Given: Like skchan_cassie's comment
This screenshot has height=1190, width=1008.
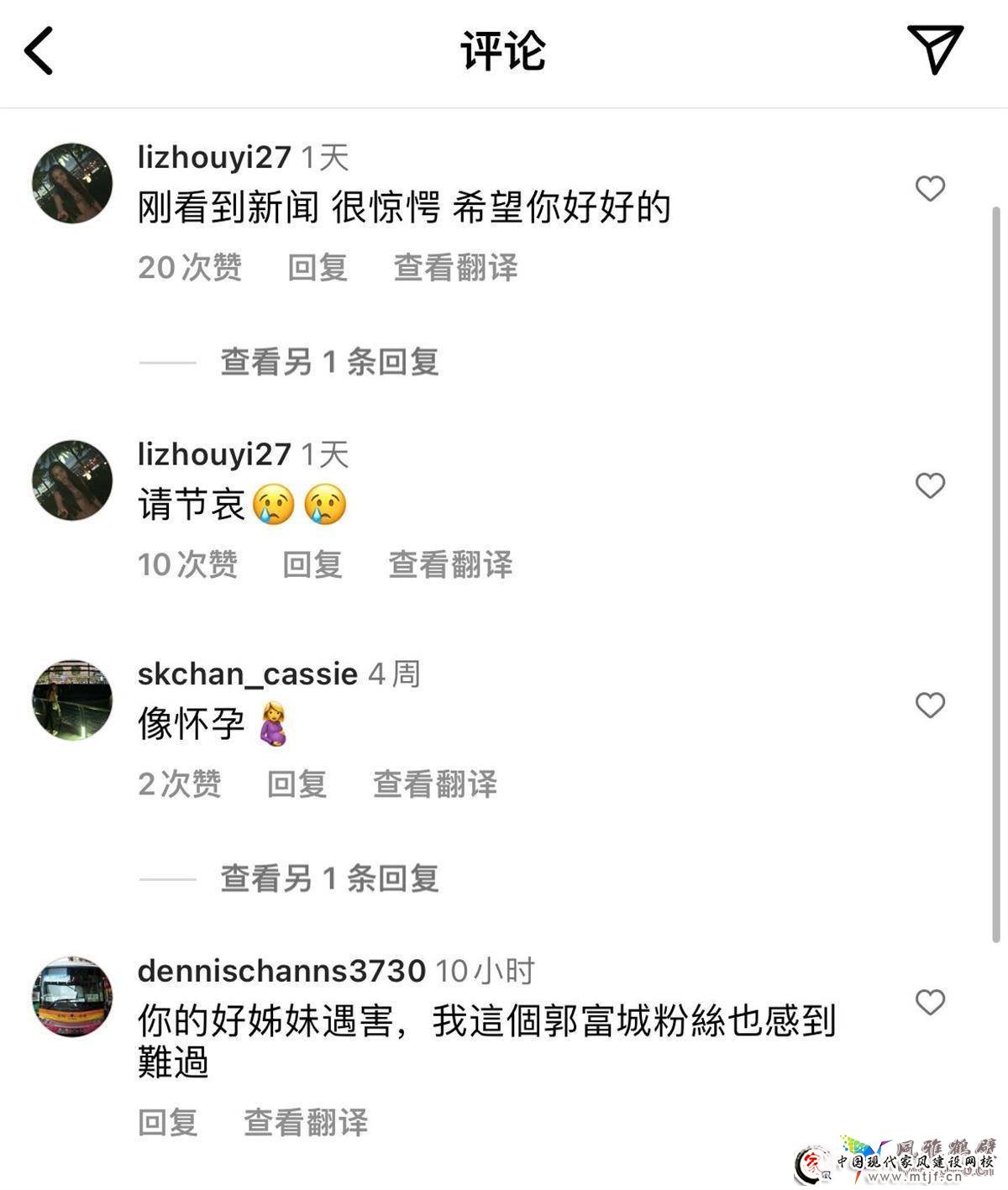Looking at the screenshot, I should click(x=930, y=705).
